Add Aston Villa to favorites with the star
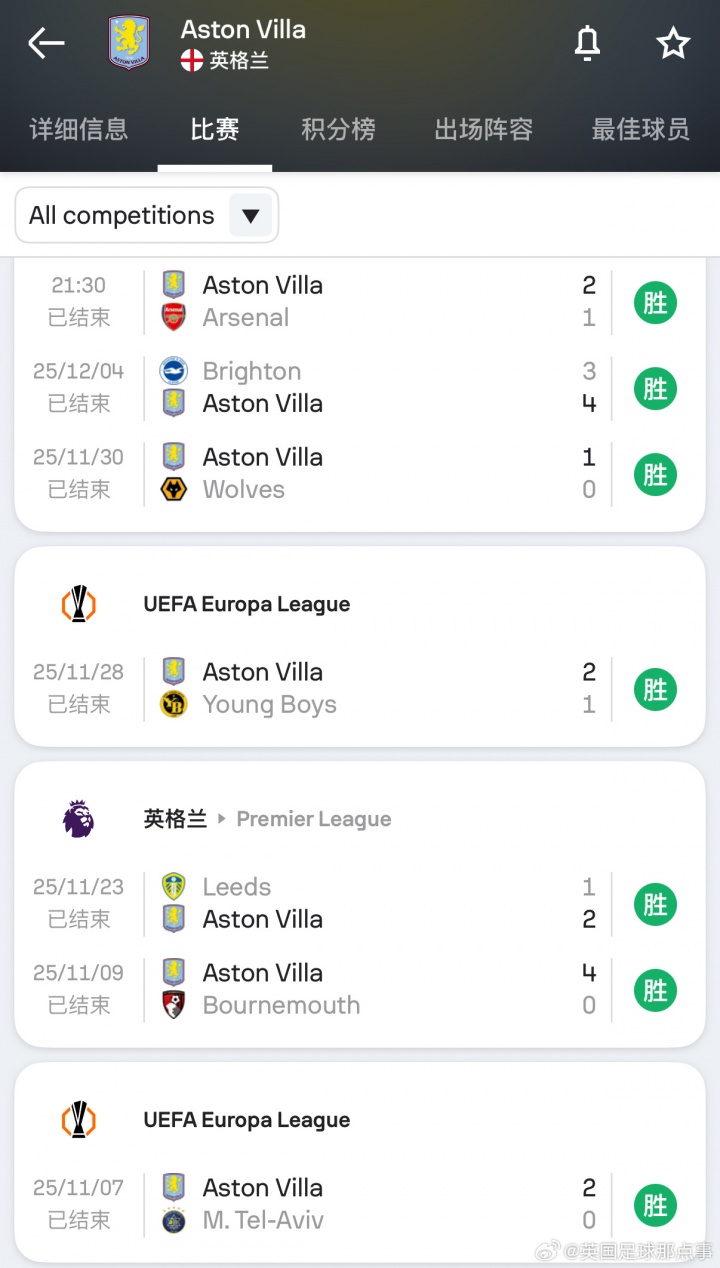 coord(673,43)
